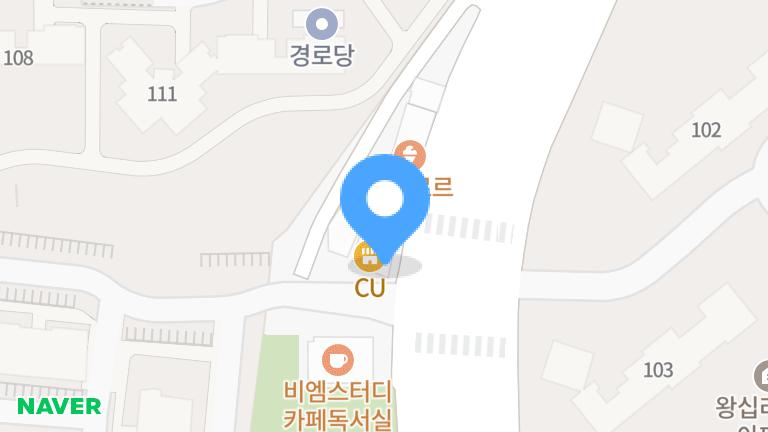Tap the ice cream shop marker

coord(410,155)
